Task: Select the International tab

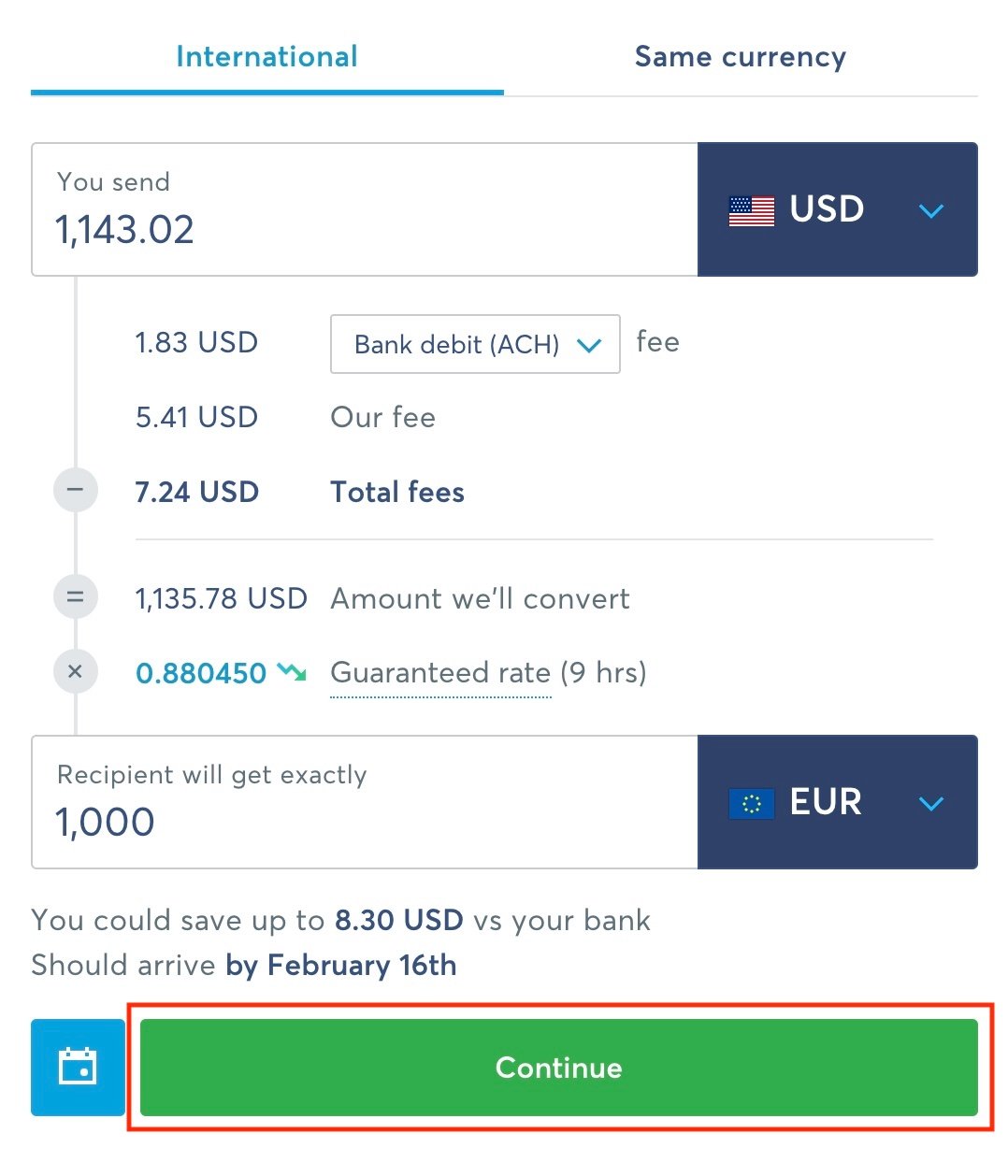Action: click(x=266, y=57)
